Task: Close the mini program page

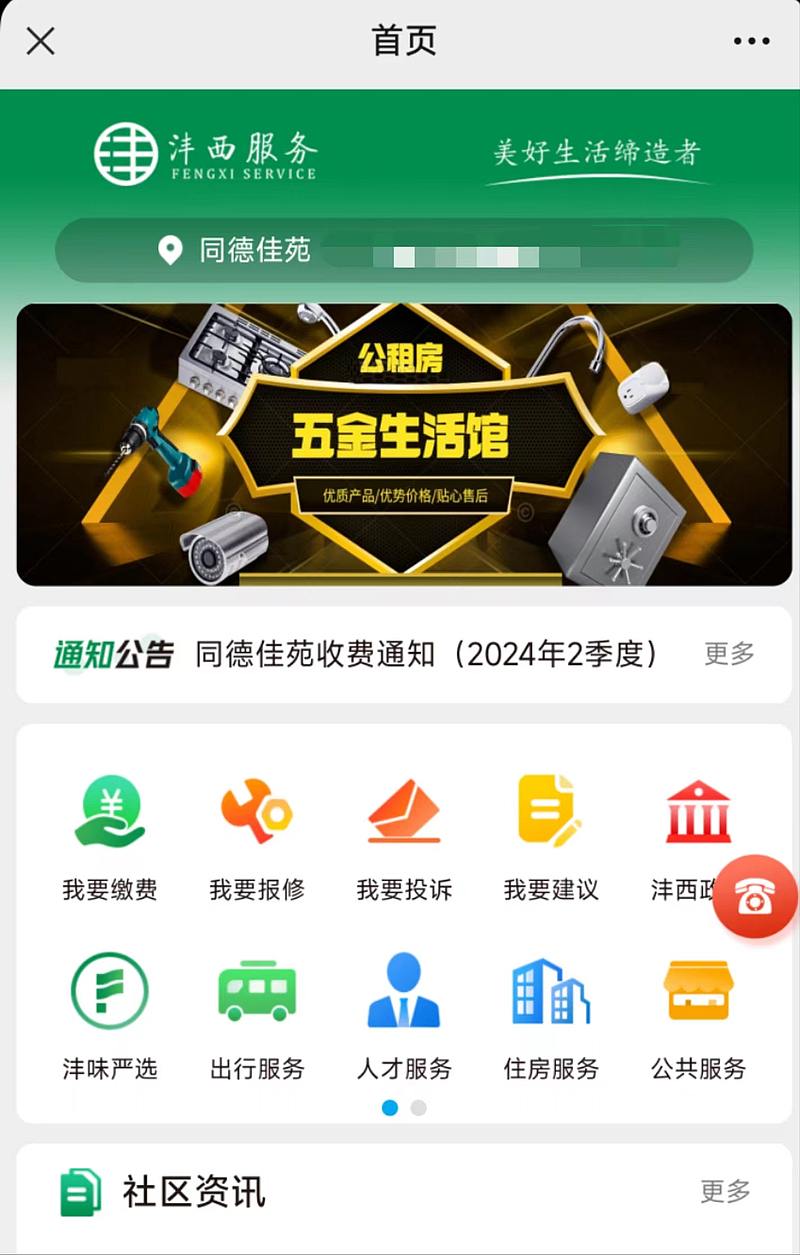Action: (x=40, y=41)
